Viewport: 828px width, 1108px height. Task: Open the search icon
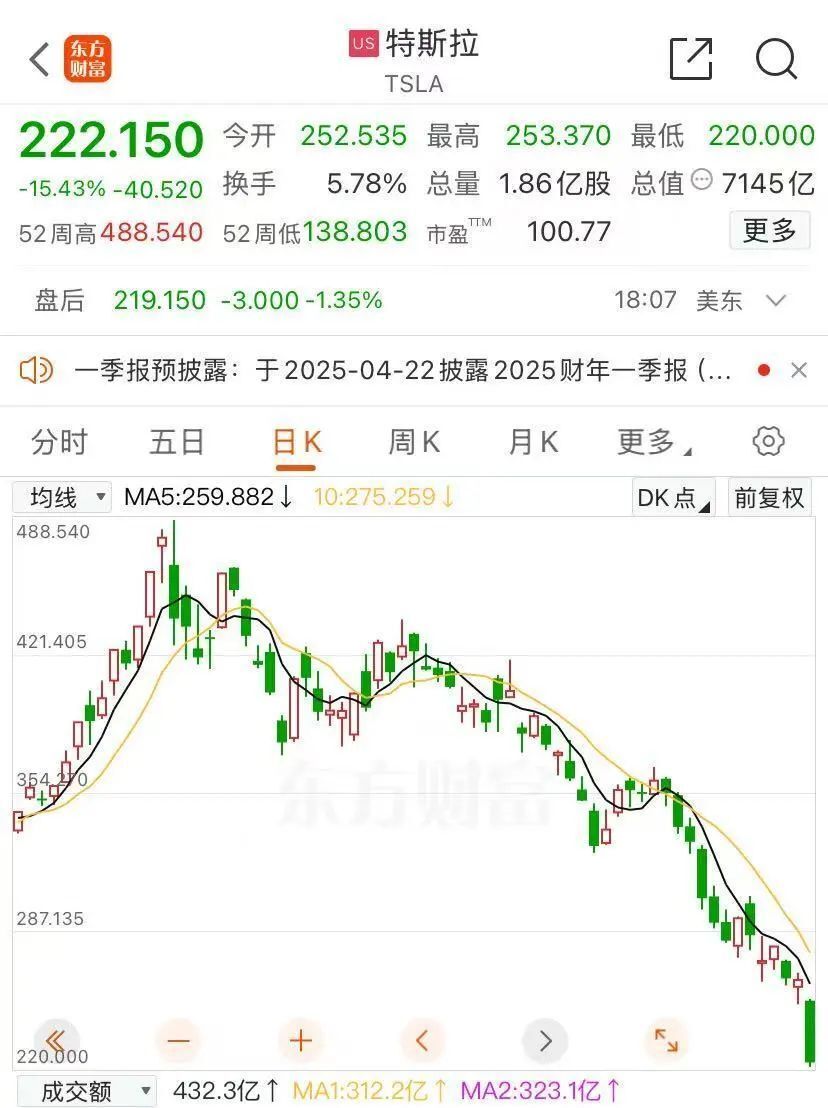tap(775, 60)
